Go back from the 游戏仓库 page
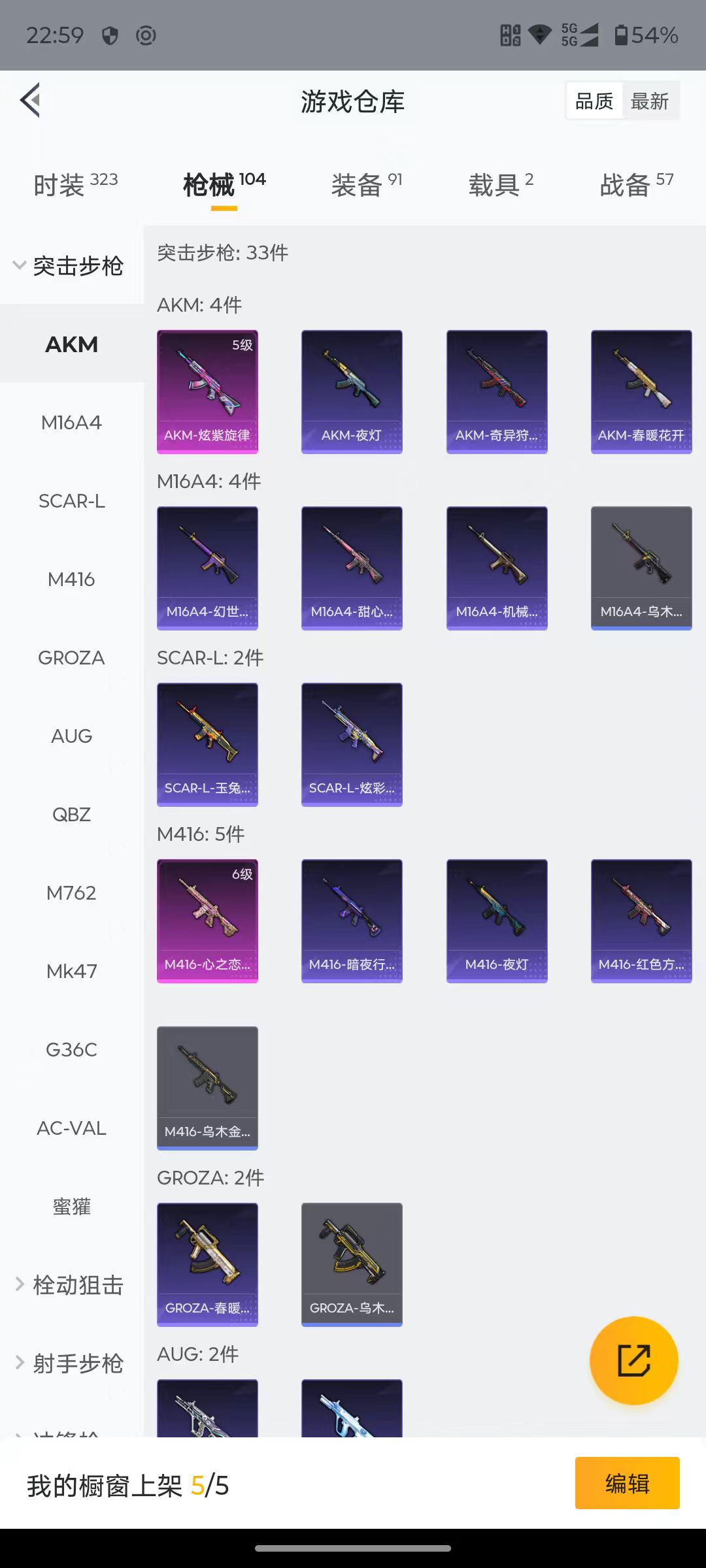706x1568 pixels. coord(30,101)
